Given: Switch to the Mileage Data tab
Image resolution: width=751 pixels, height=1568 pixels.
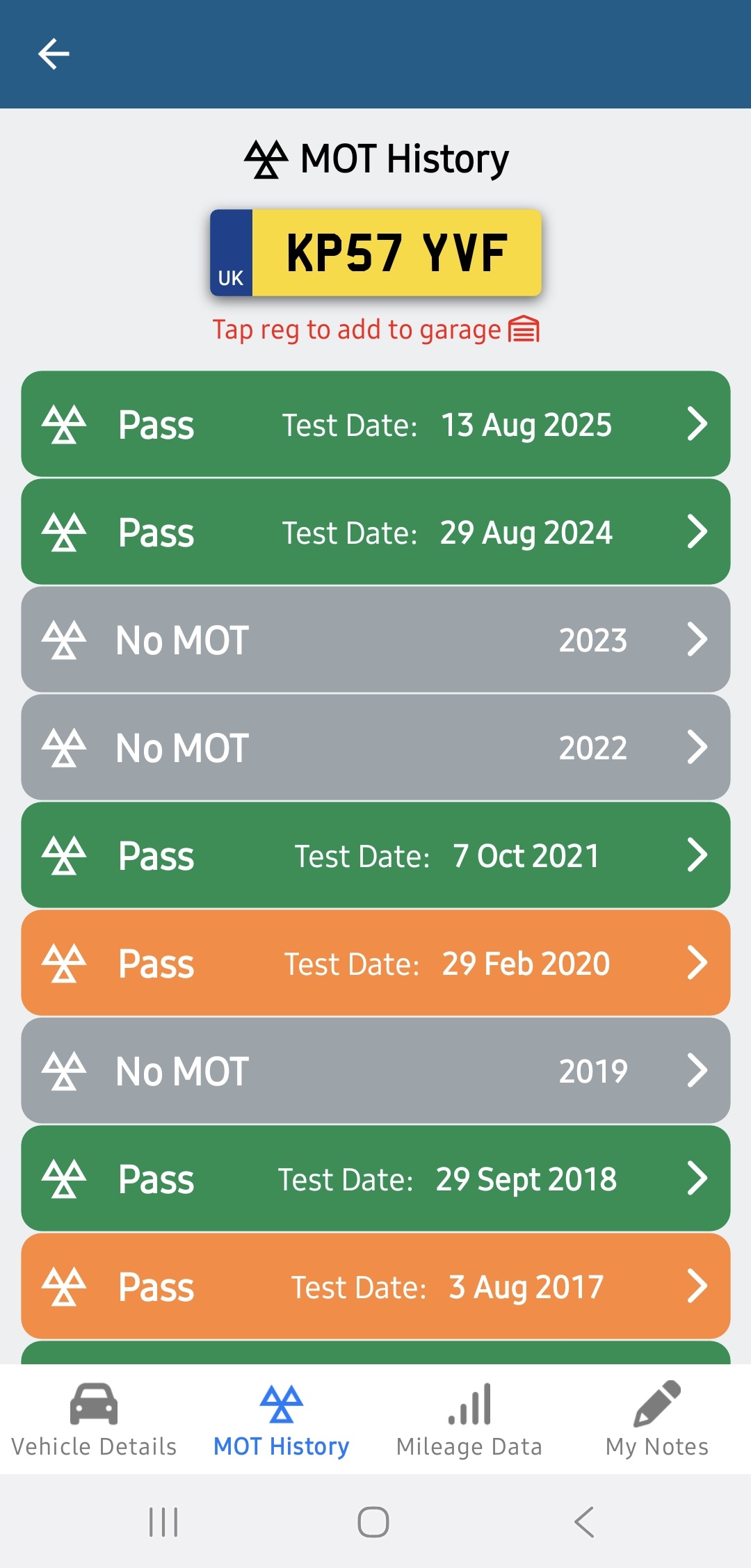Looking at the screenshot, I should (x=469, y=1420).
